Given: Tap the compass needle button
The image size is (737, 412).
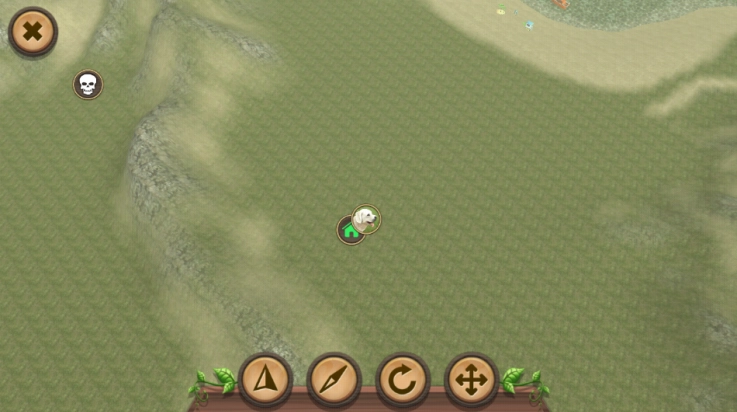Looking at the screenshot, I should pos(334,380).
